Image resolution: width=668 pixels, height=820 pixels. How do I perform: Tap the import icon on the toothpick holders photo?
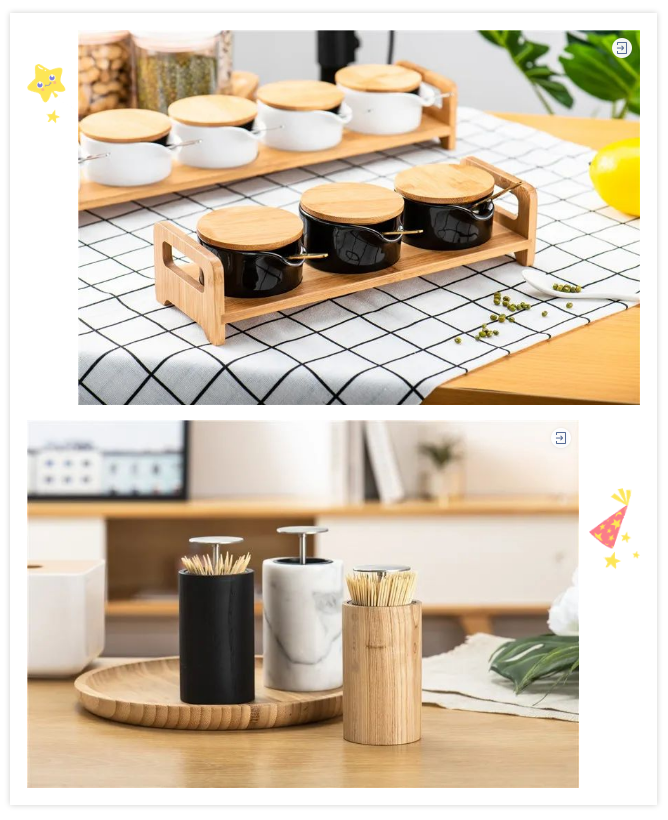[x=561, y=438]
